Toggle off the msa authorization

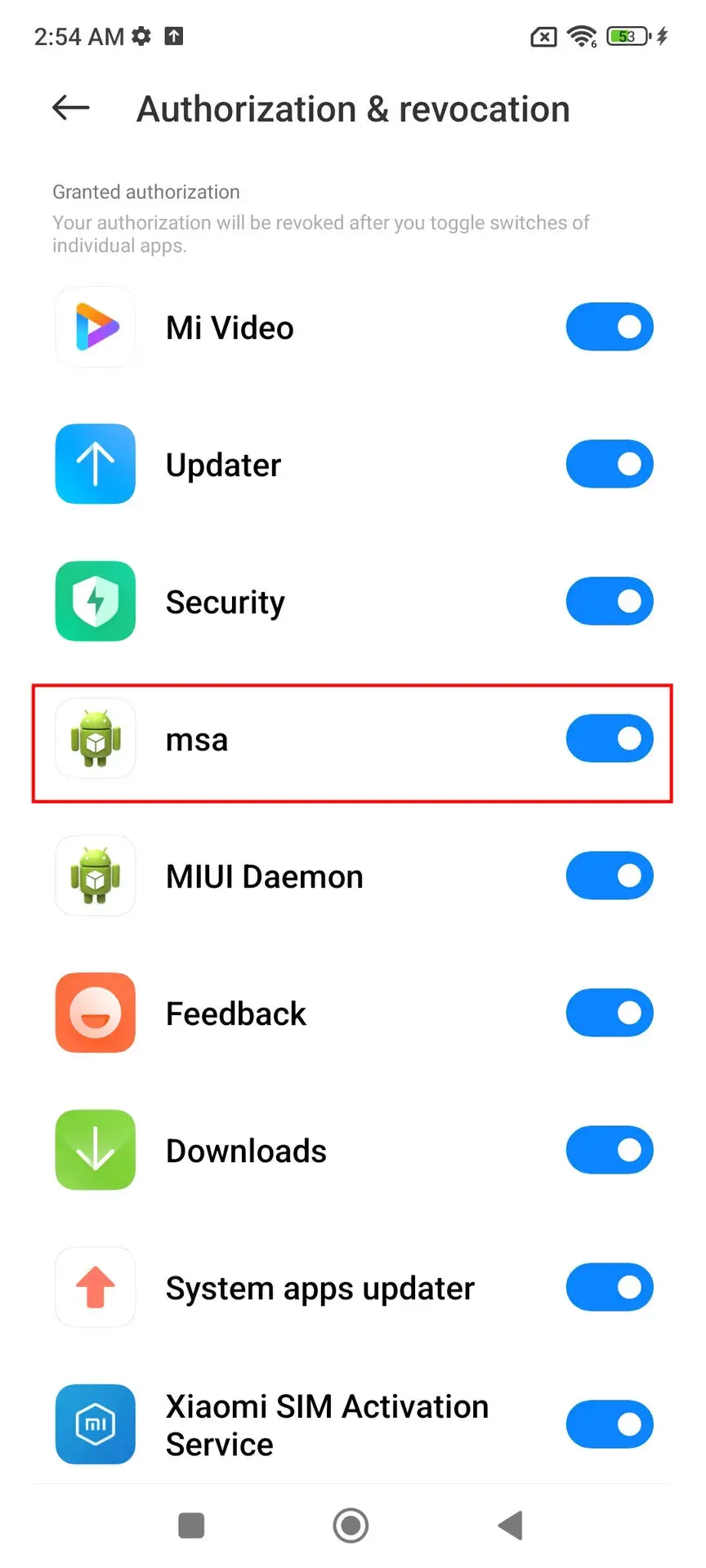(610, 739)
